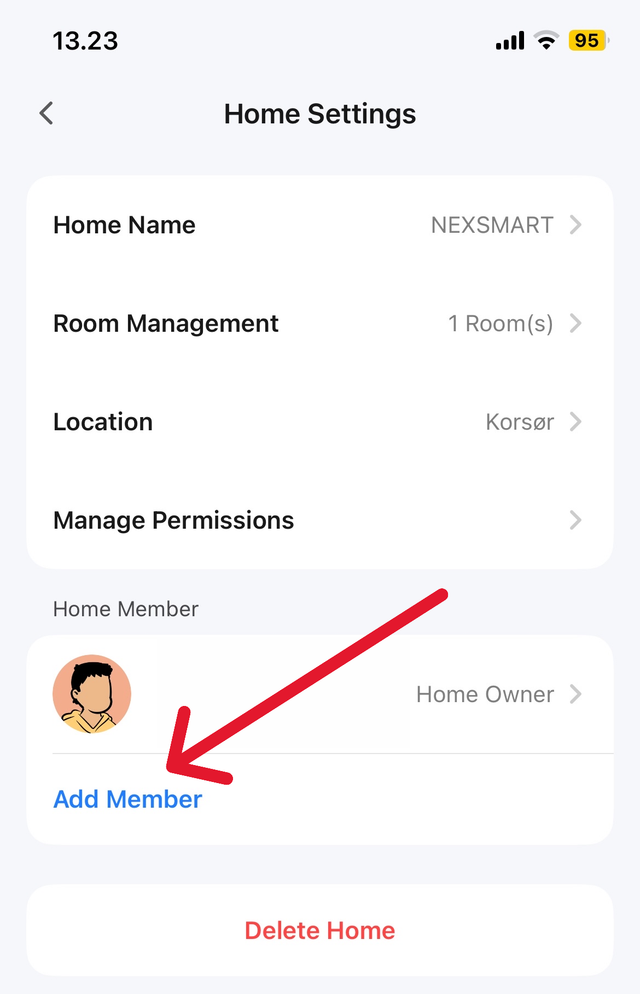The image size is (640, 994).
Task: Open Room Management
Action: [319, 324]
